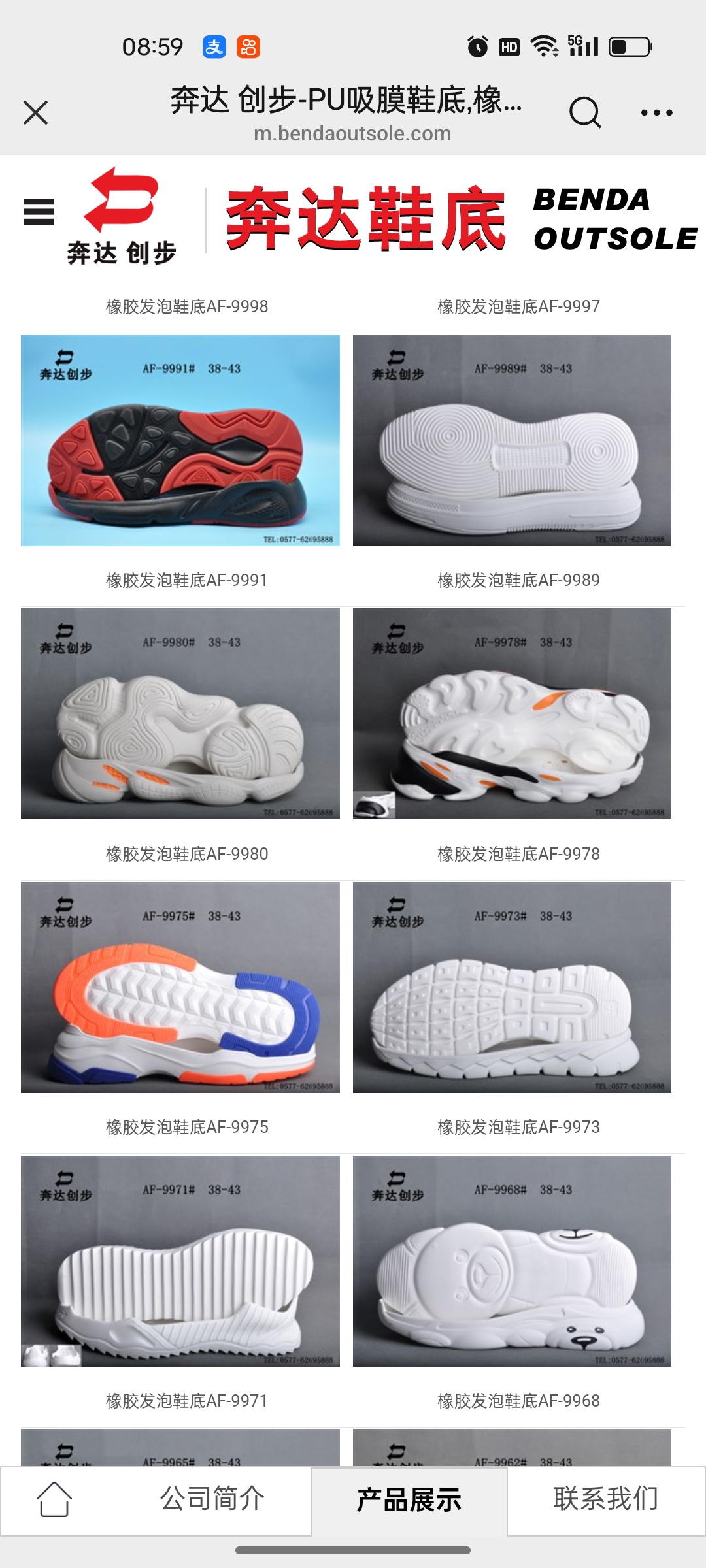Image resolution: width=706 pixels, height=1568 pixels.
Task: Open product tile AF-9980
Action: click(x=180, y=713)
